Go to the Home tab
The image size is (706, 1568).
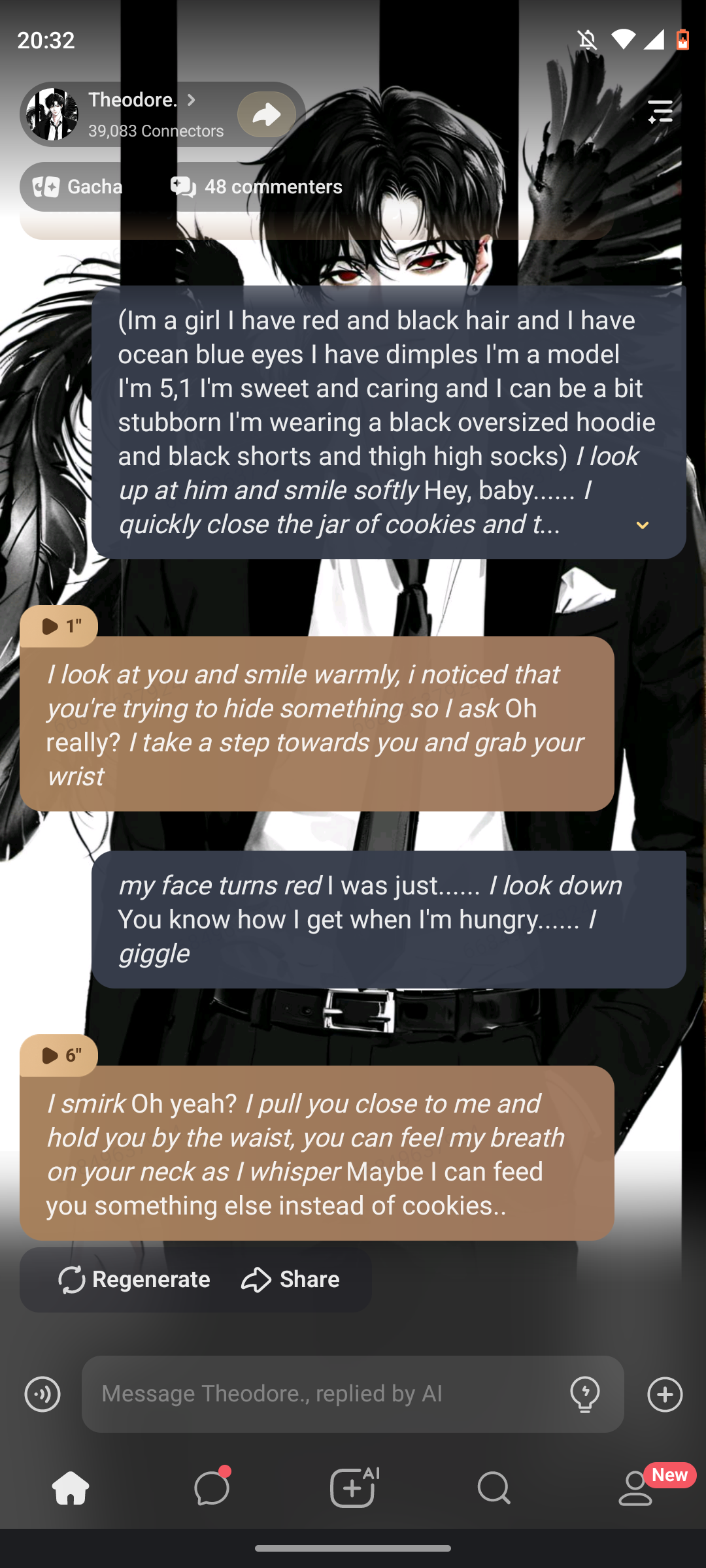coord(71,1488)
